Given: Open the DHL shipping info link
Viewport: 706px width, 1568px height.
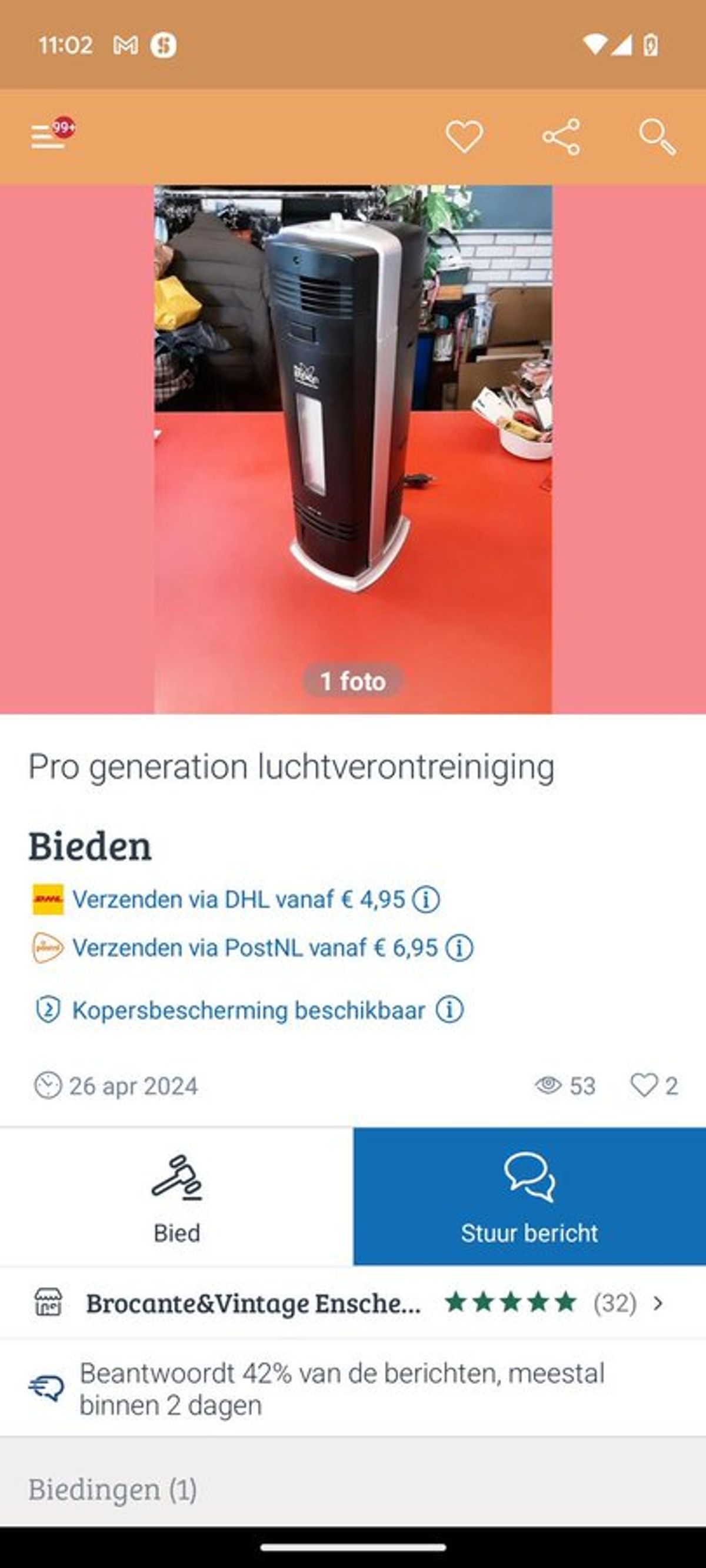Looking at the screenshot, I should coord(238,899).
